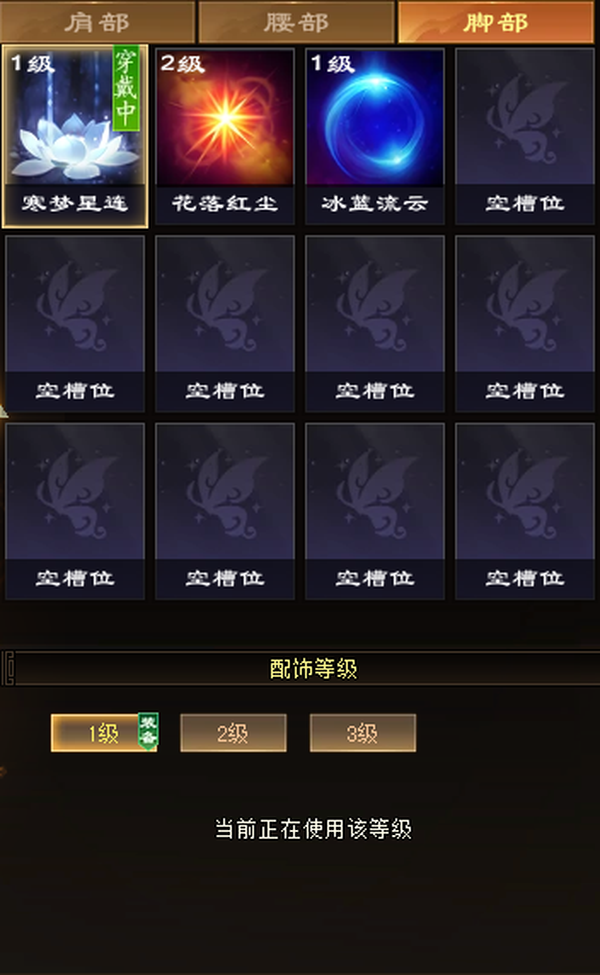Select the 脚部 tab
600x975 pixels.
click(496, 22)
